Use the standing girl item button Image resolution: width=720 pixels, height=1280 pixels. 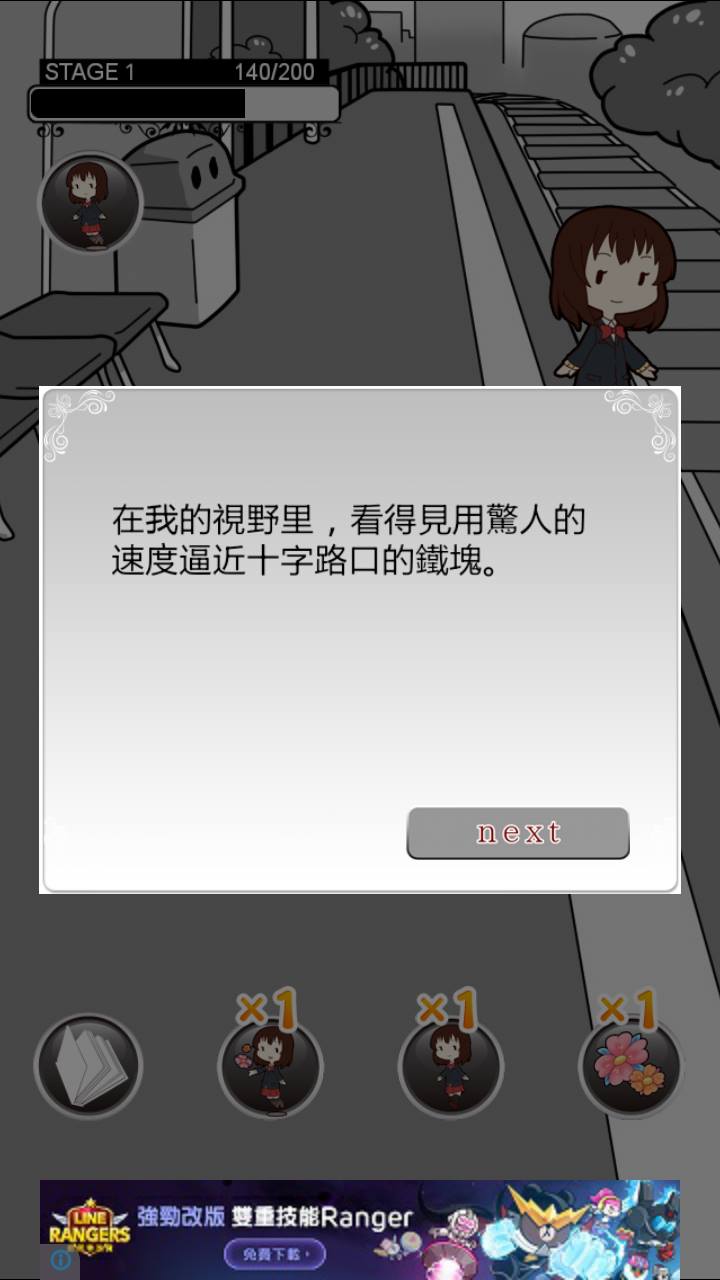pos(450,1066)
